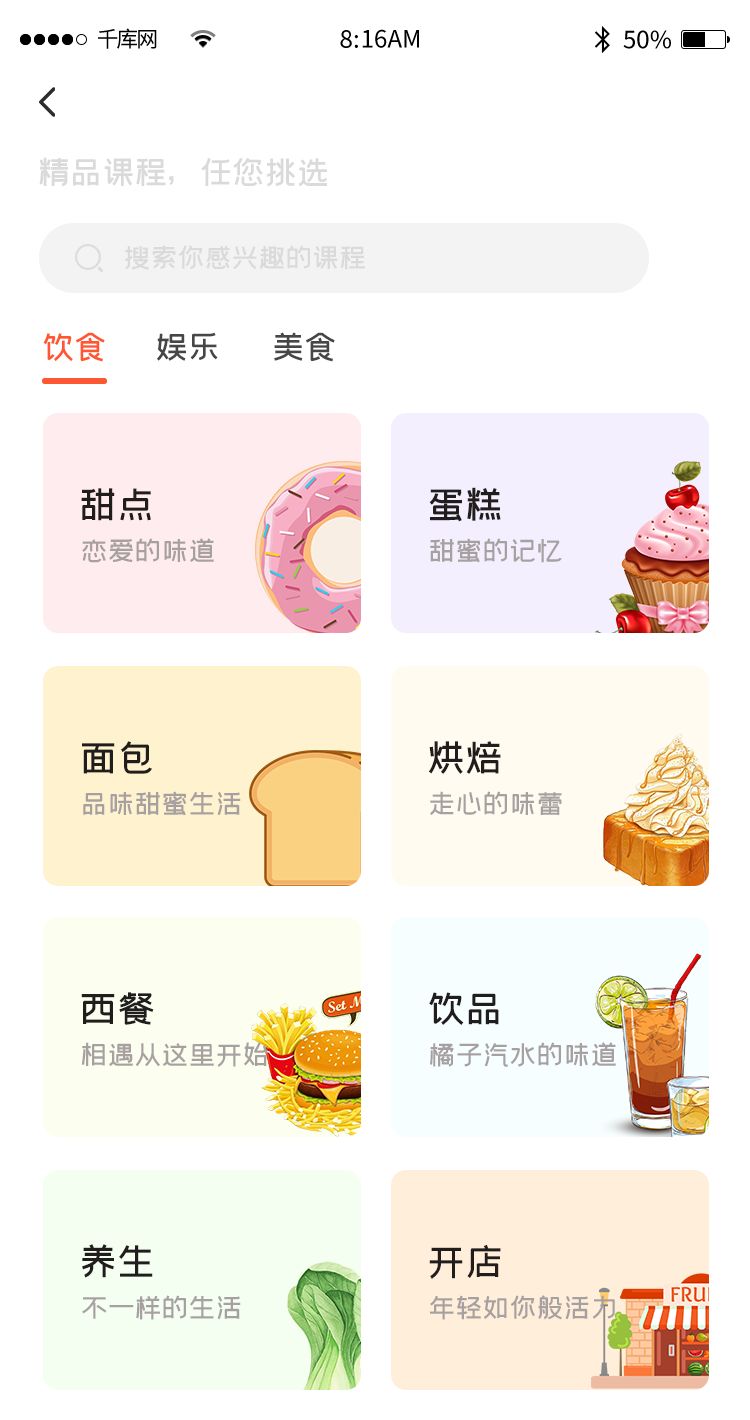View the 面包 course category
This screenshot has width=750, height=1420.
[x=202, y=776]
